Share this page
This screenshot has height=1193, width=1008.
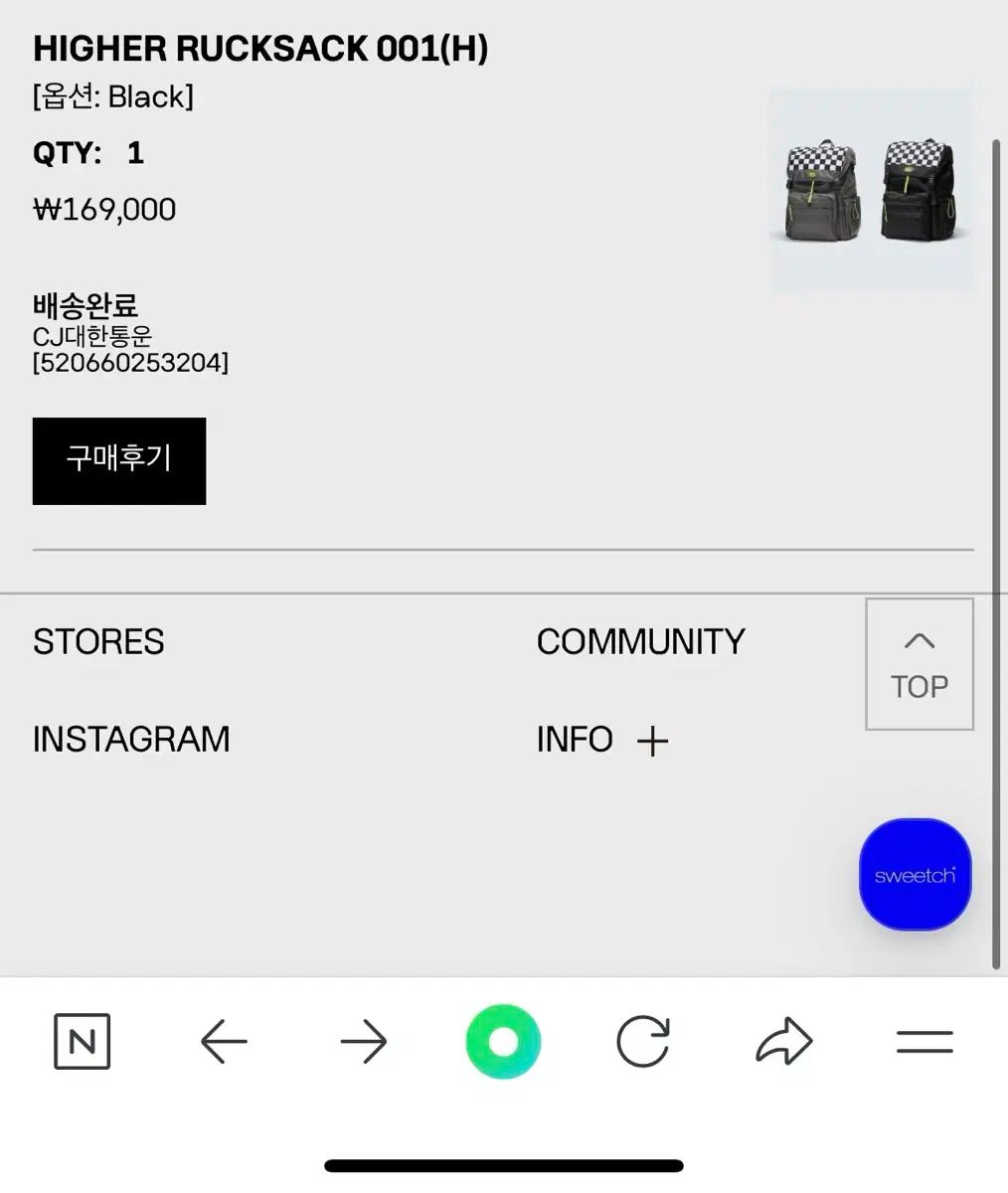(x=784, y=1042)
